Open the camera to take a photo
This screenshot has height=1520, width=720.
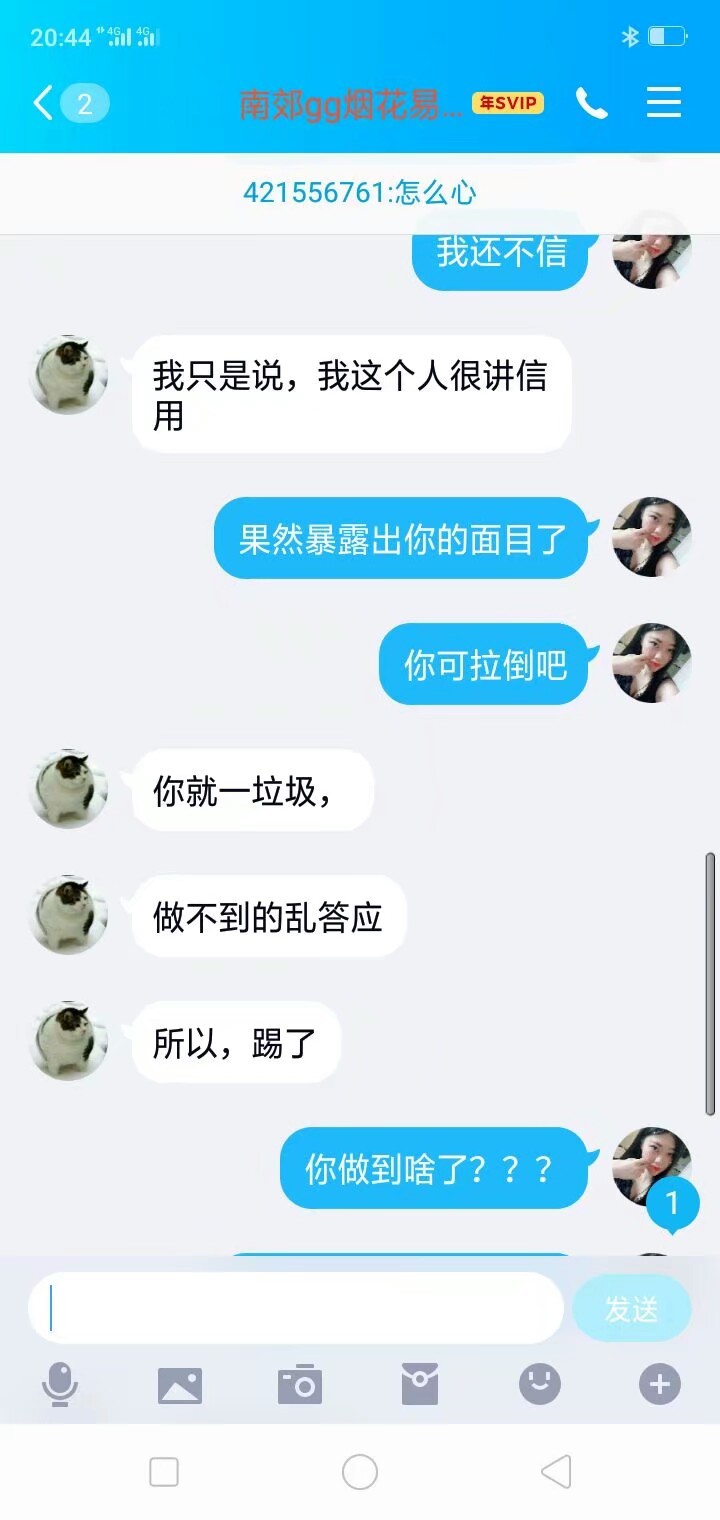[x=300, y=1385]
